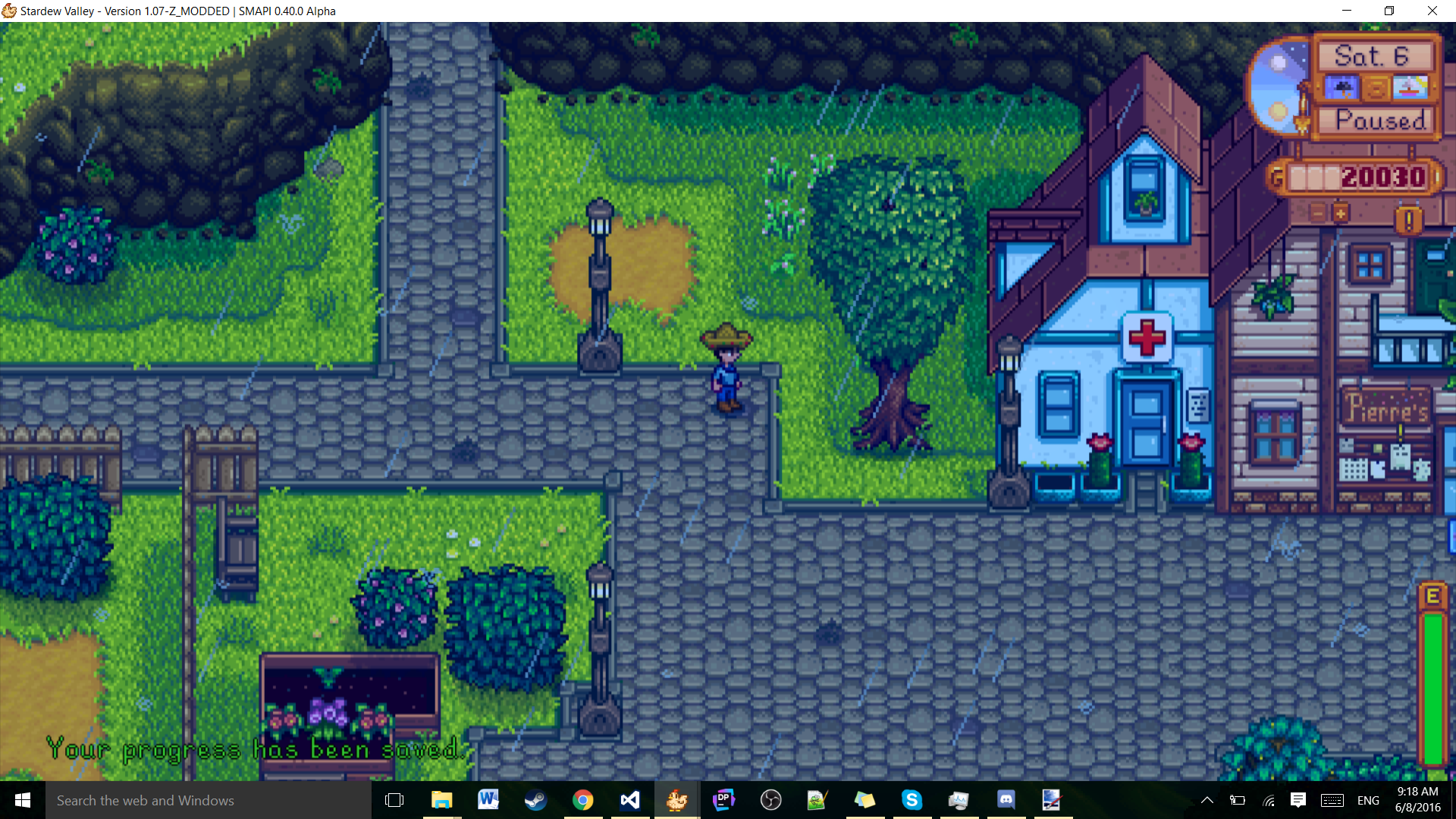Open Steam from the taskbar
This screenshot has height=819, width=1456.
[535, 800]
